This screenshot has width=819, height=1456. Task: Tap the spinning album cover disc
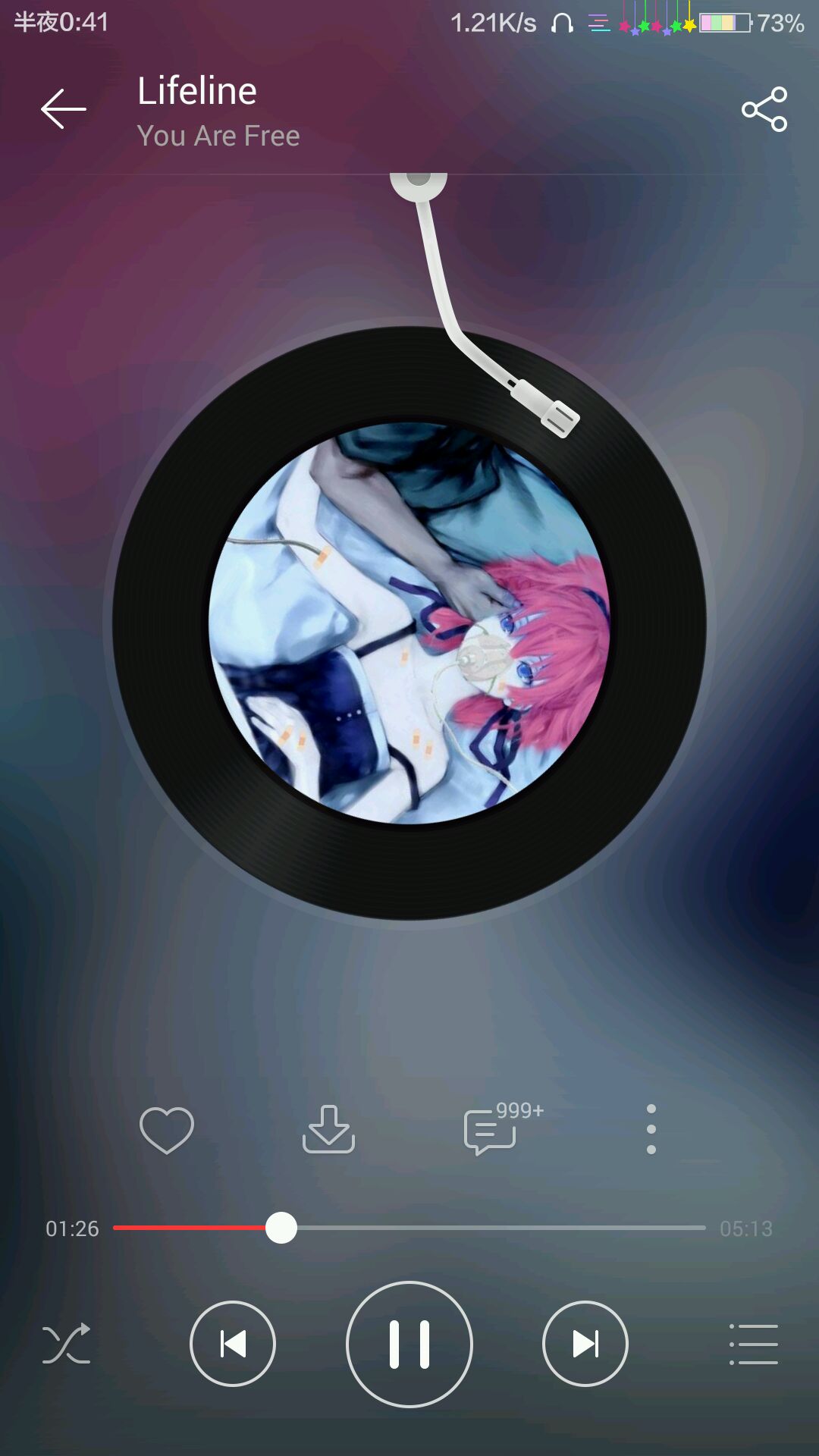[409, 623]
